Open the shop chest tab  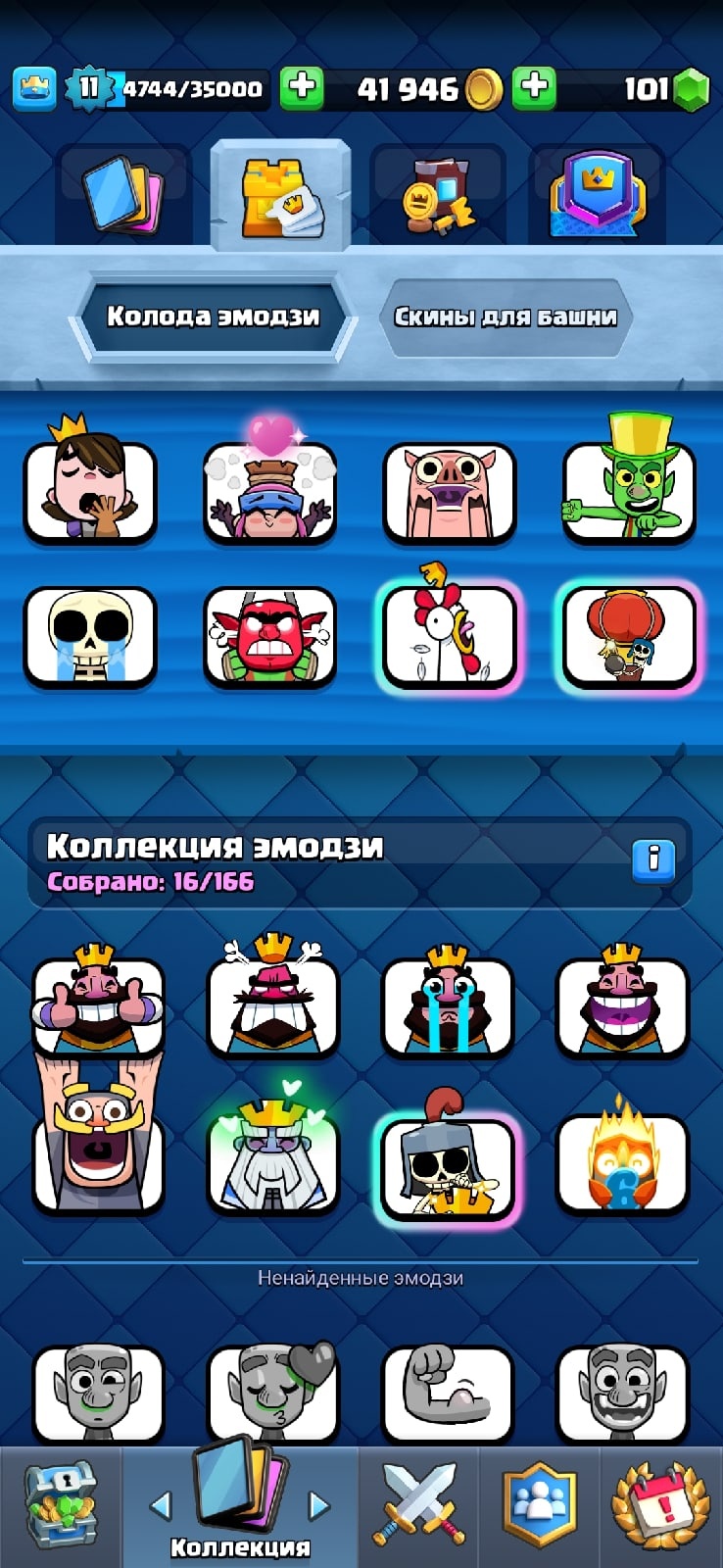tap(61, 1505)
